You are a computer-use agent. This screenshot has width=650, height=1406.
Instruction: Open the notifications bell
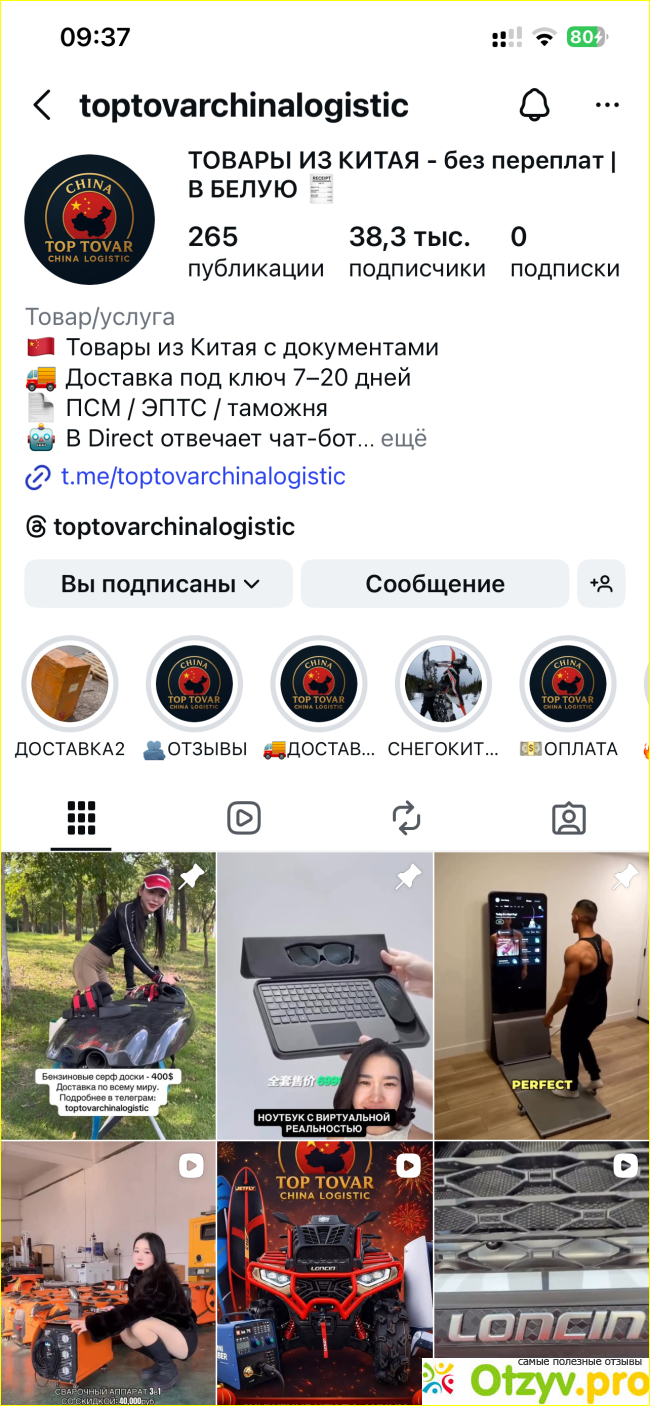535,105
